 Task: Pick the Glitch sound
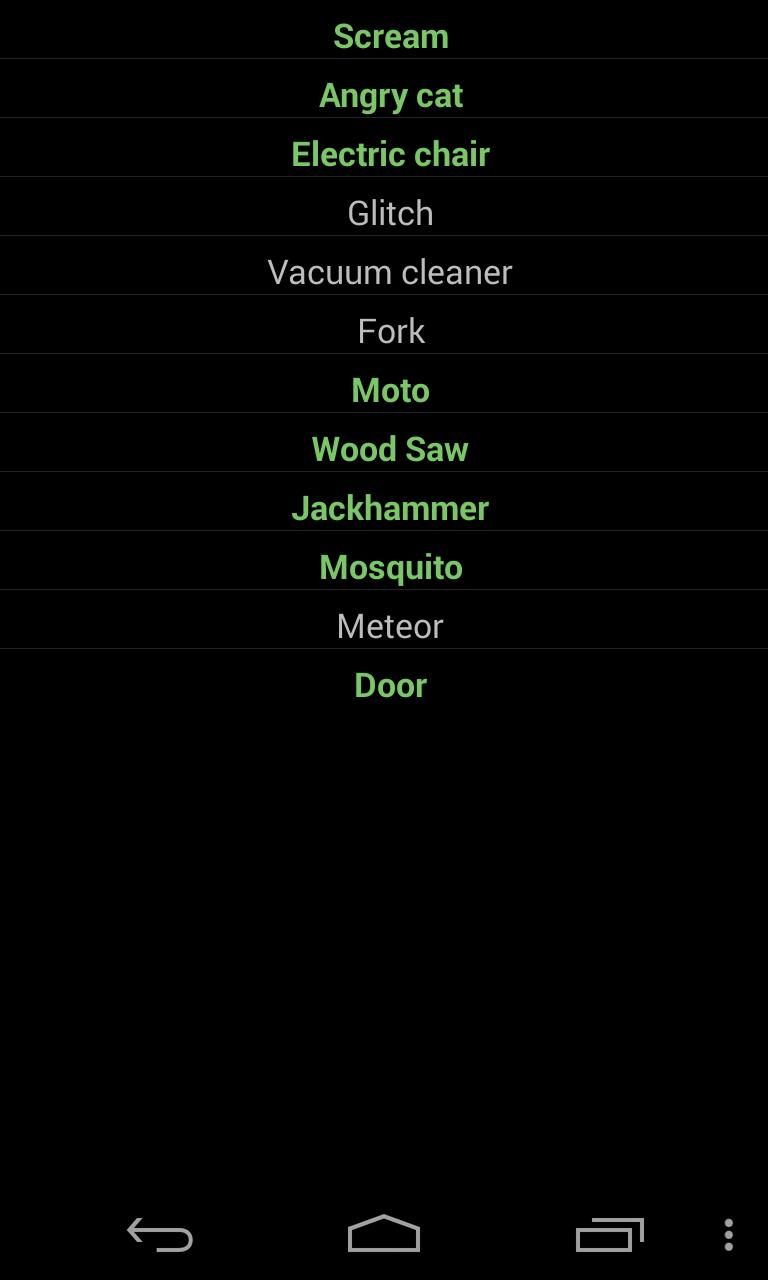coord(390,214)
